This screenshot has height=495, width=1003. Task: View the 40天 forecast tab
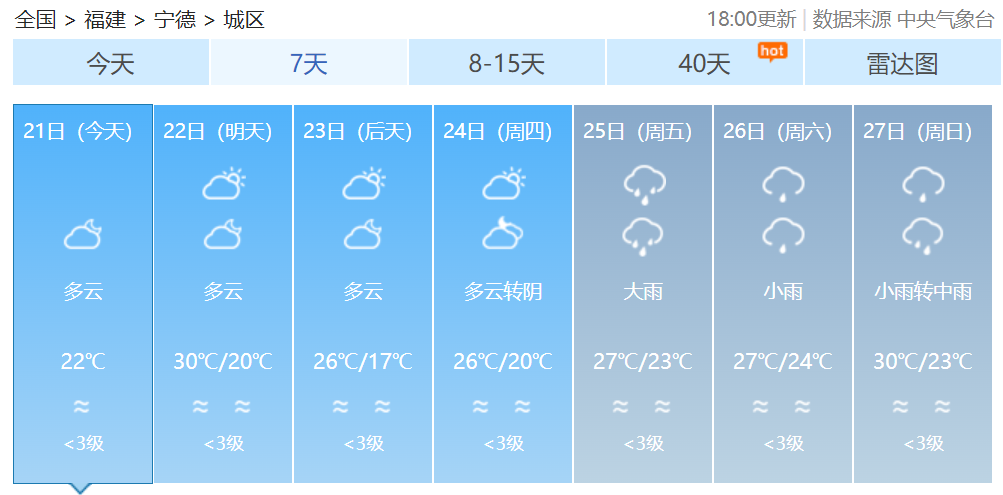click(704, 63)
